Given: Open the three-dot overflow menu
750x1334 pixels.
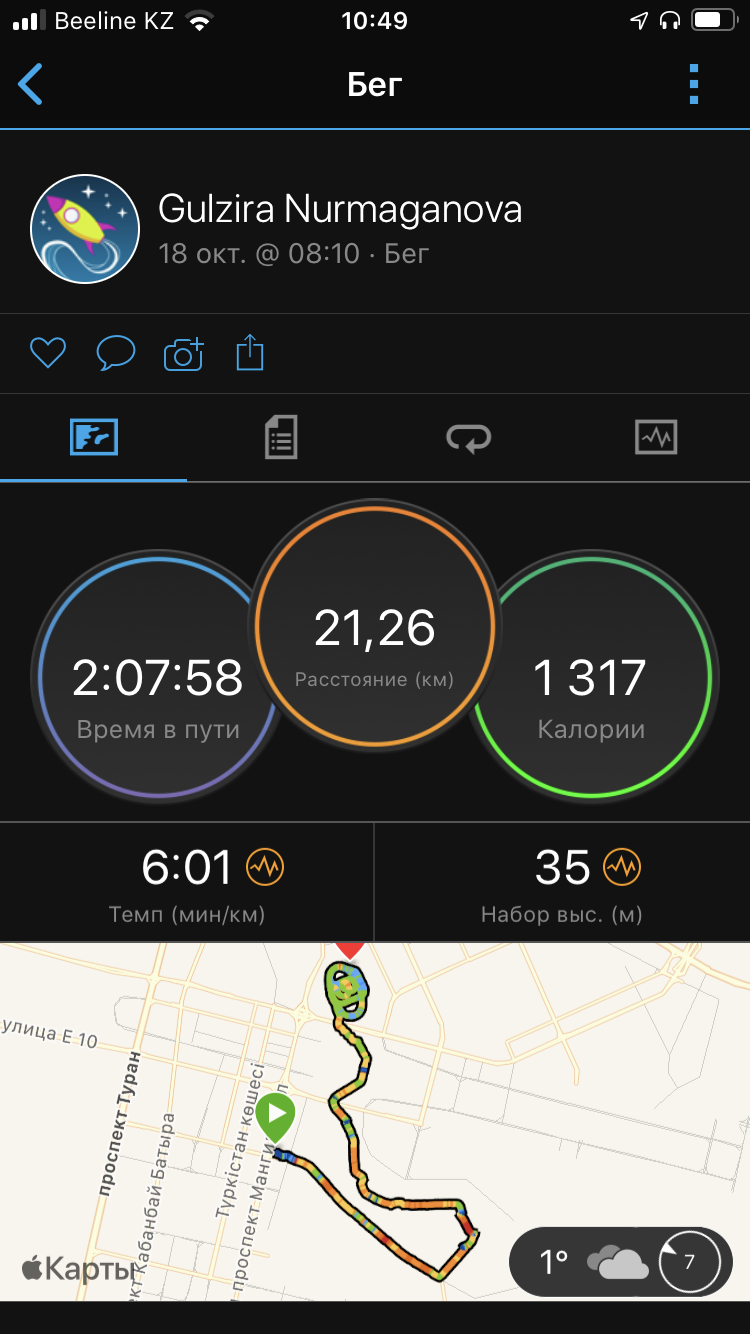Looking at the screenshot, I should pyautogui.click(x=694, y=85).
